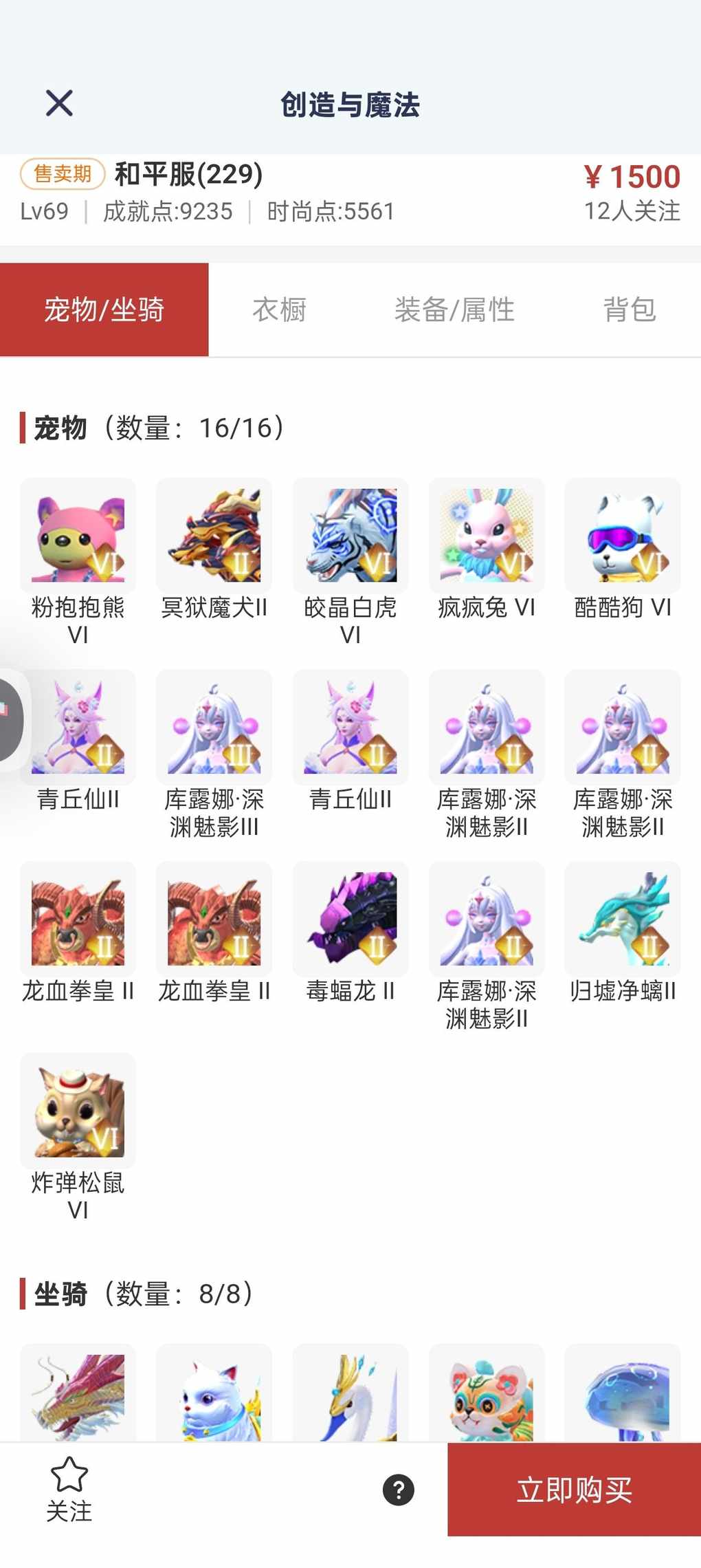Tap 立即购买 to buy this account

tap(574, 1489)
